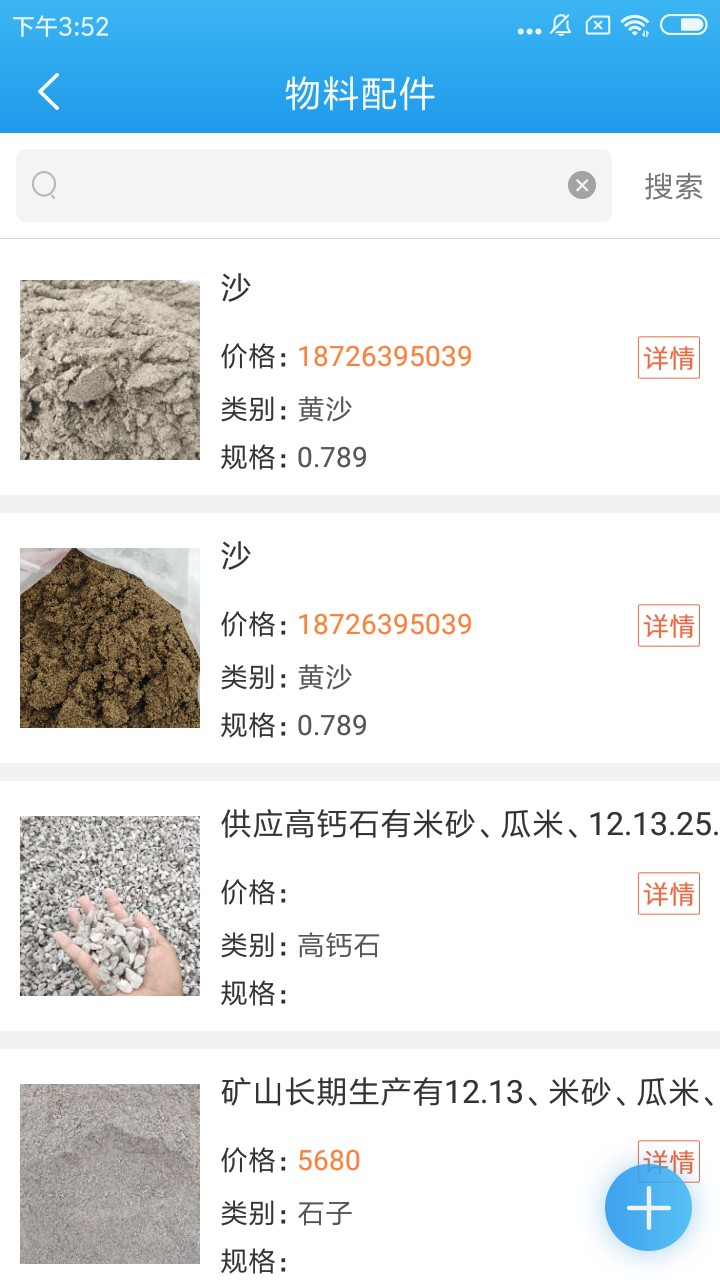Tap the muted notification bell status icon
Screen dimensions: 720x1280
[561, 27]
